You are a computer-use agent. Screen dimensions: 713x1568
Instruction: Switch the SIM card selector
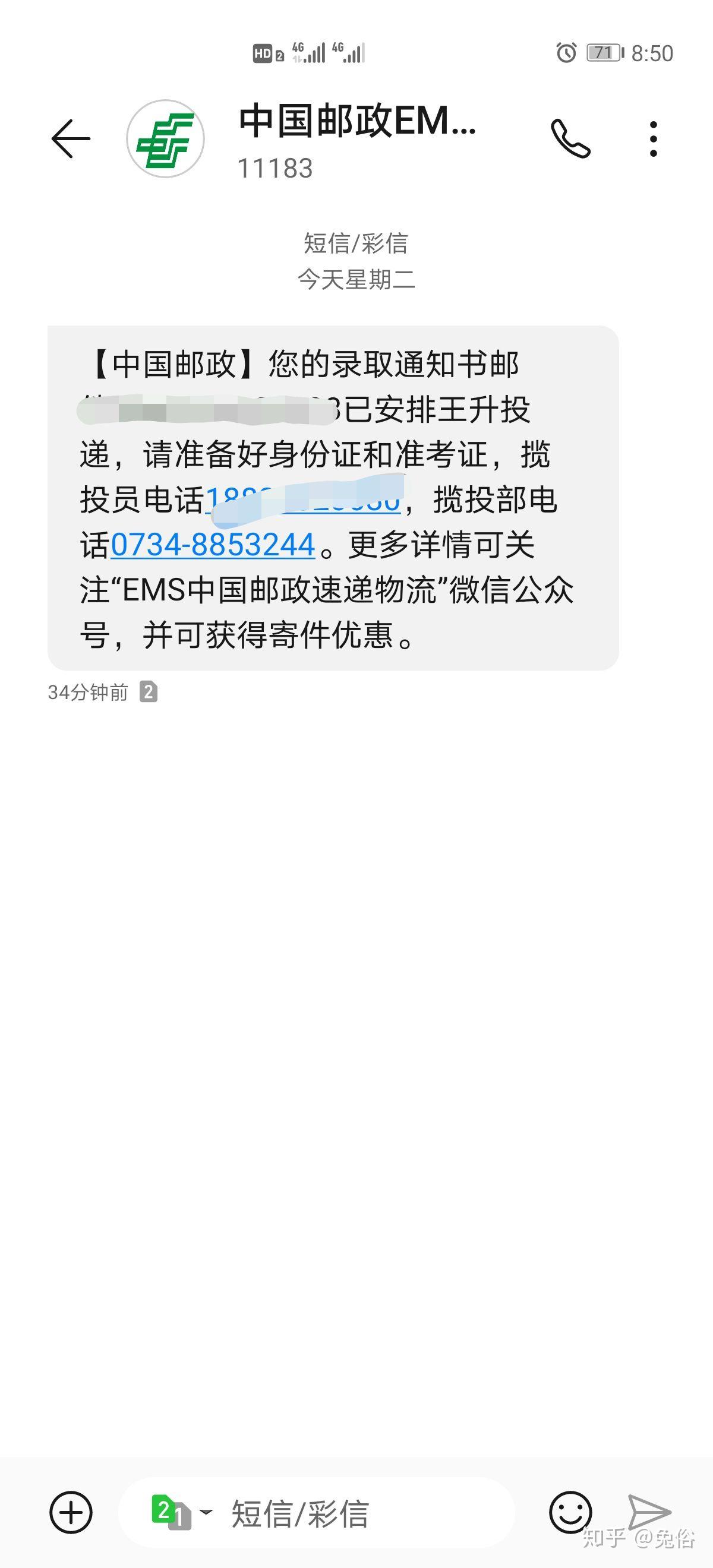pyautogui.click(x=181, y=1512)
